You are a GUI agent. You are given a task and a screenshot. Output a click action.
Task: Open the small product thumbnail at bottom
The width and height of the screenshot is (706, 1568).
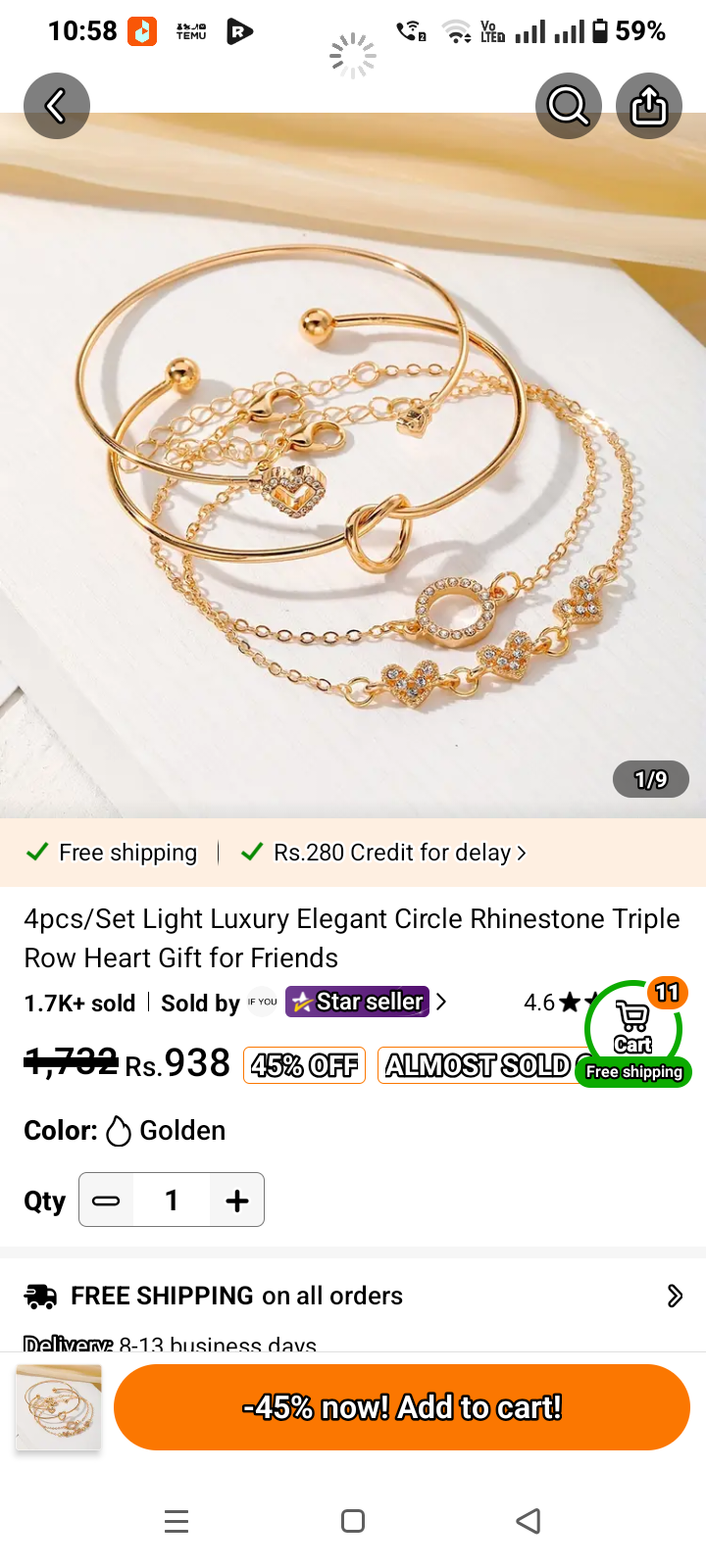(58, 1408)
